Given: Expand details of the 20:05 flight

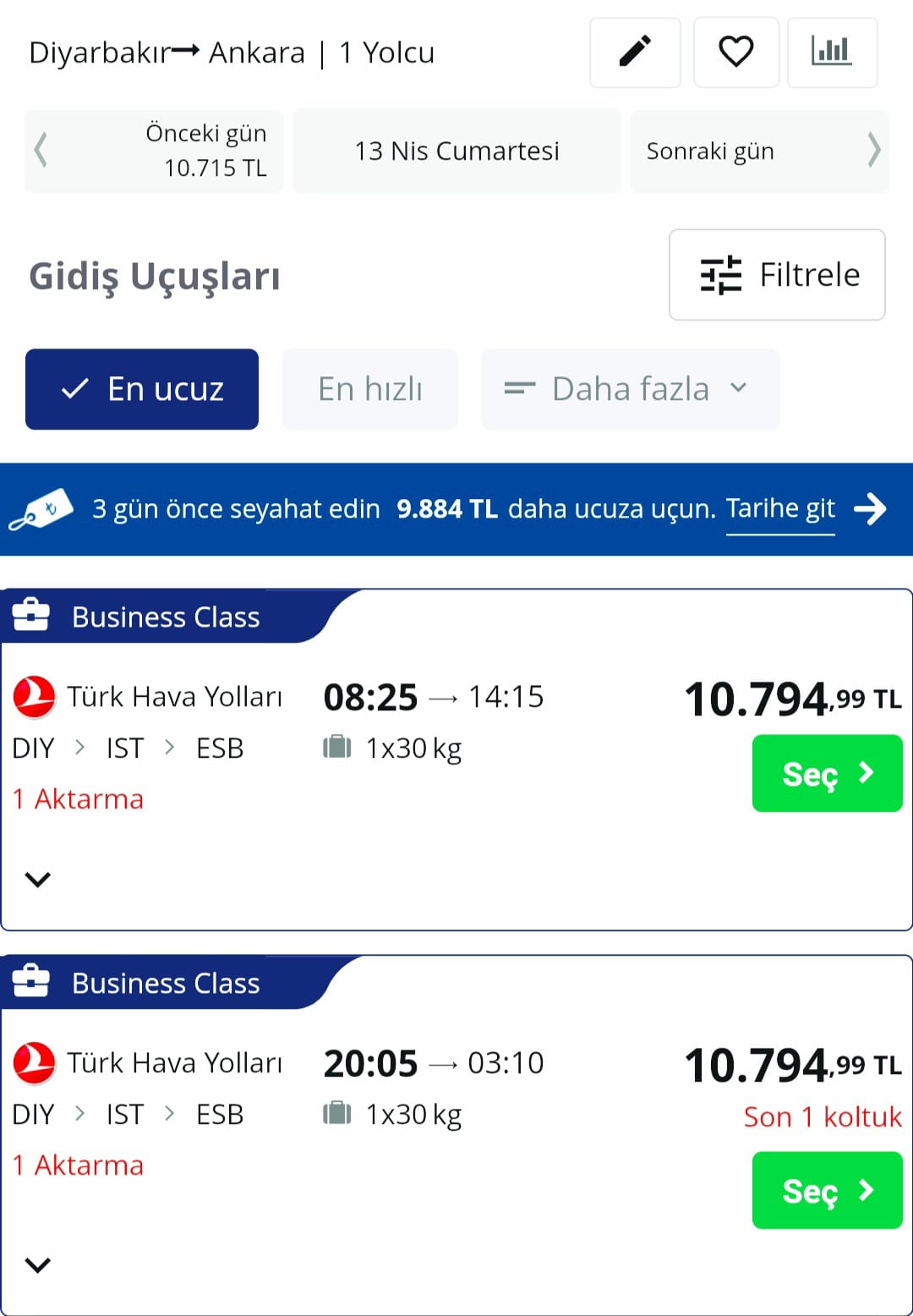Looking at the screenshot, I should (38, 1265).
